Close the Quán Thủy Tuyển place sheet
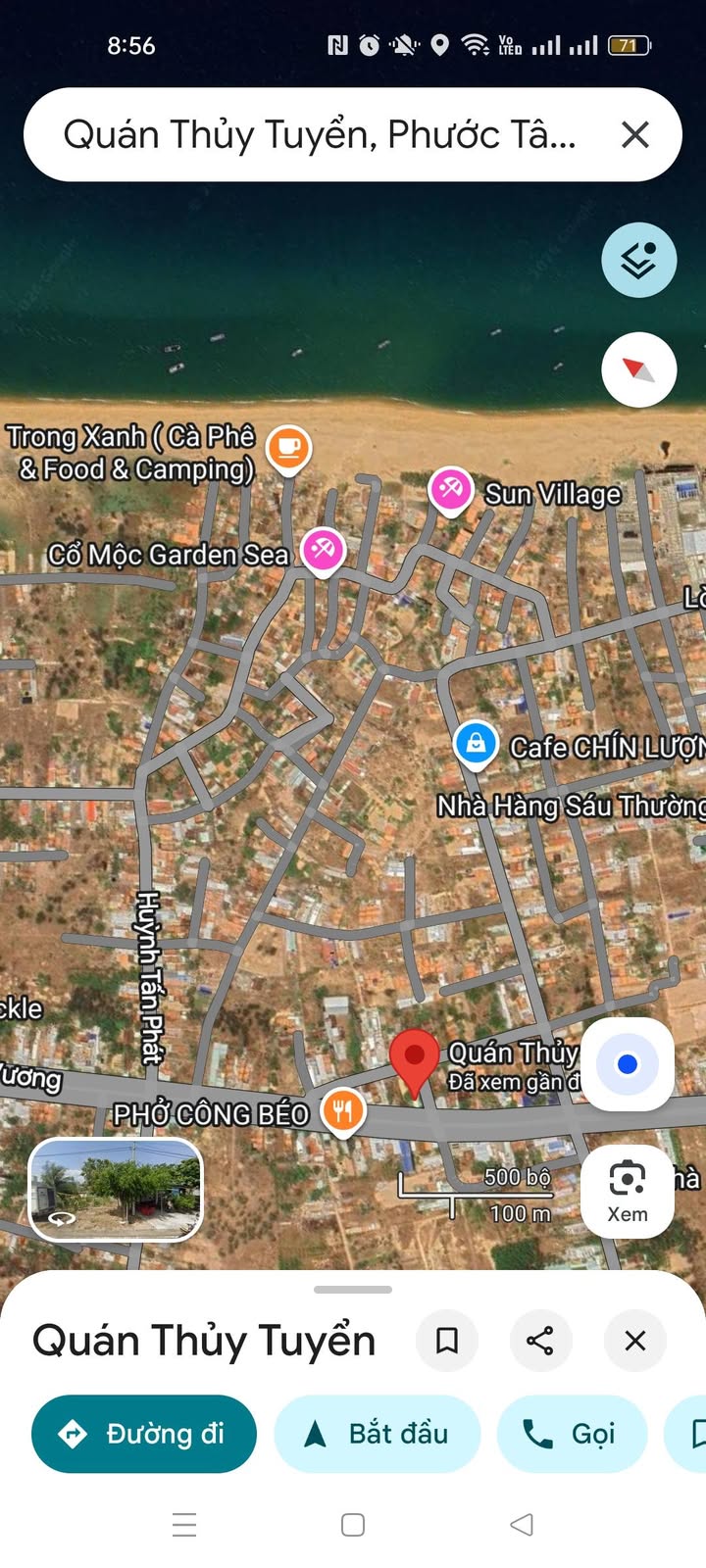This screenshot has height=1568, width=706. pos(635,1340)
